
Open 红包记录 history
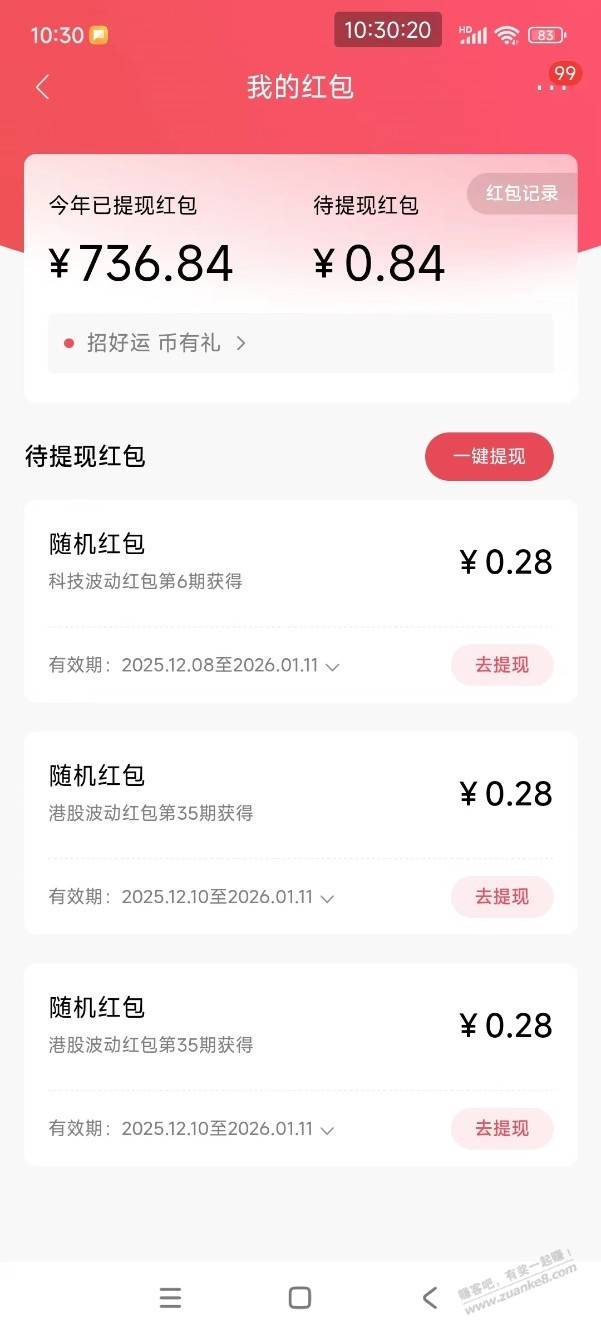click(x=521, y=194)
